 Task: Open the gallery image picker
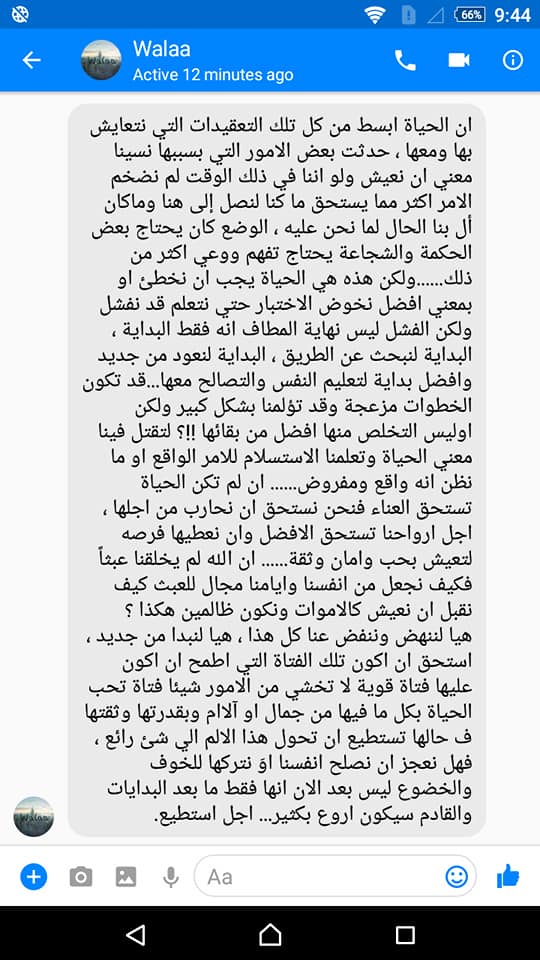point(126,877)
